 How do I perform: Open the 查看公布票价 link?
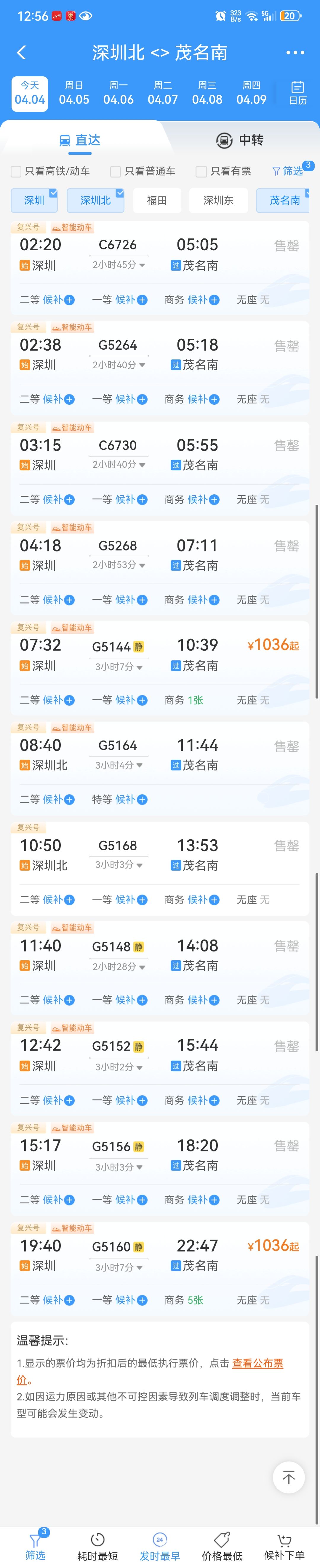click(x=257, y=1364)
